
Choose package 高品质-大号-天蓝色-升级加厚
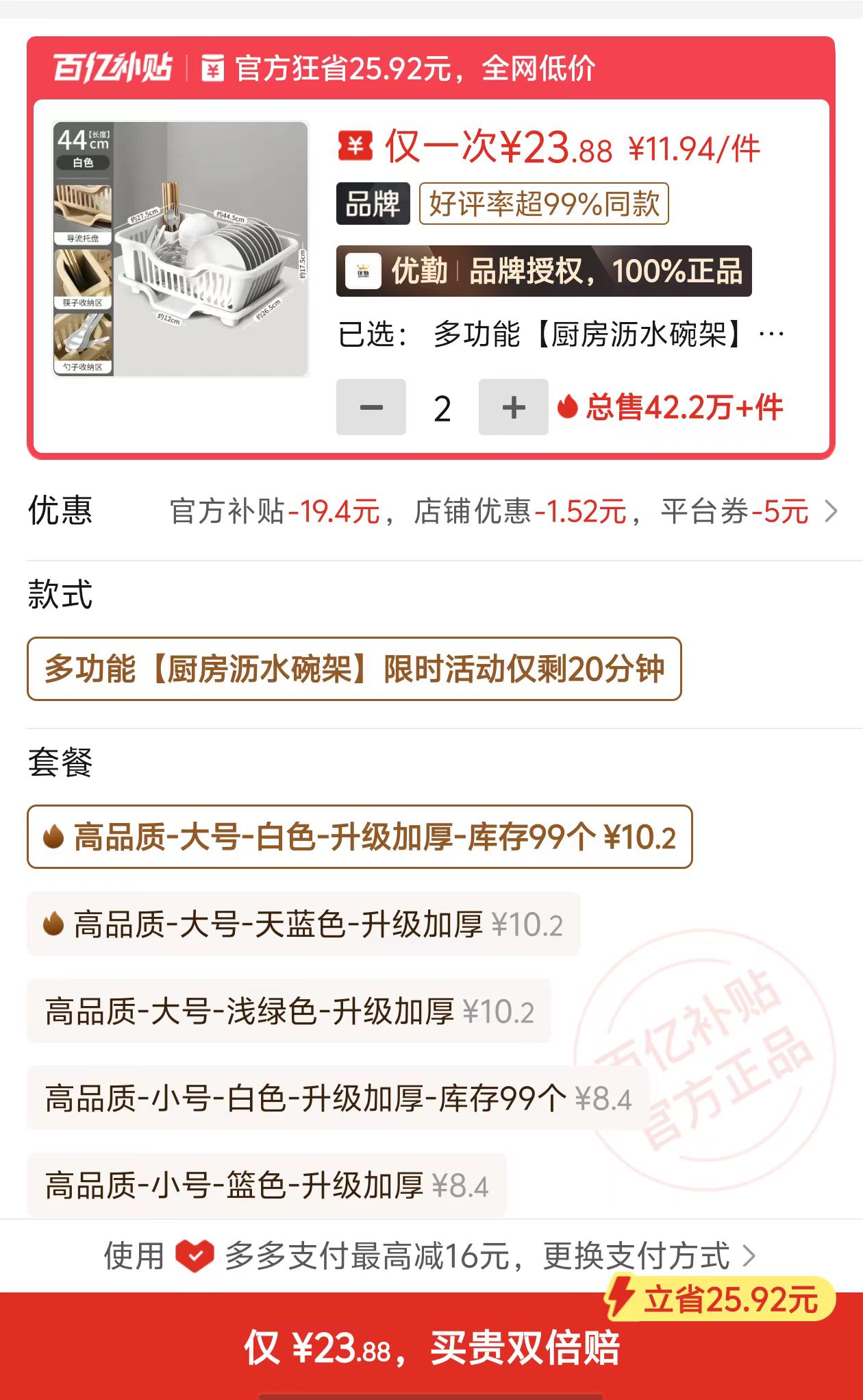point(303,924)
